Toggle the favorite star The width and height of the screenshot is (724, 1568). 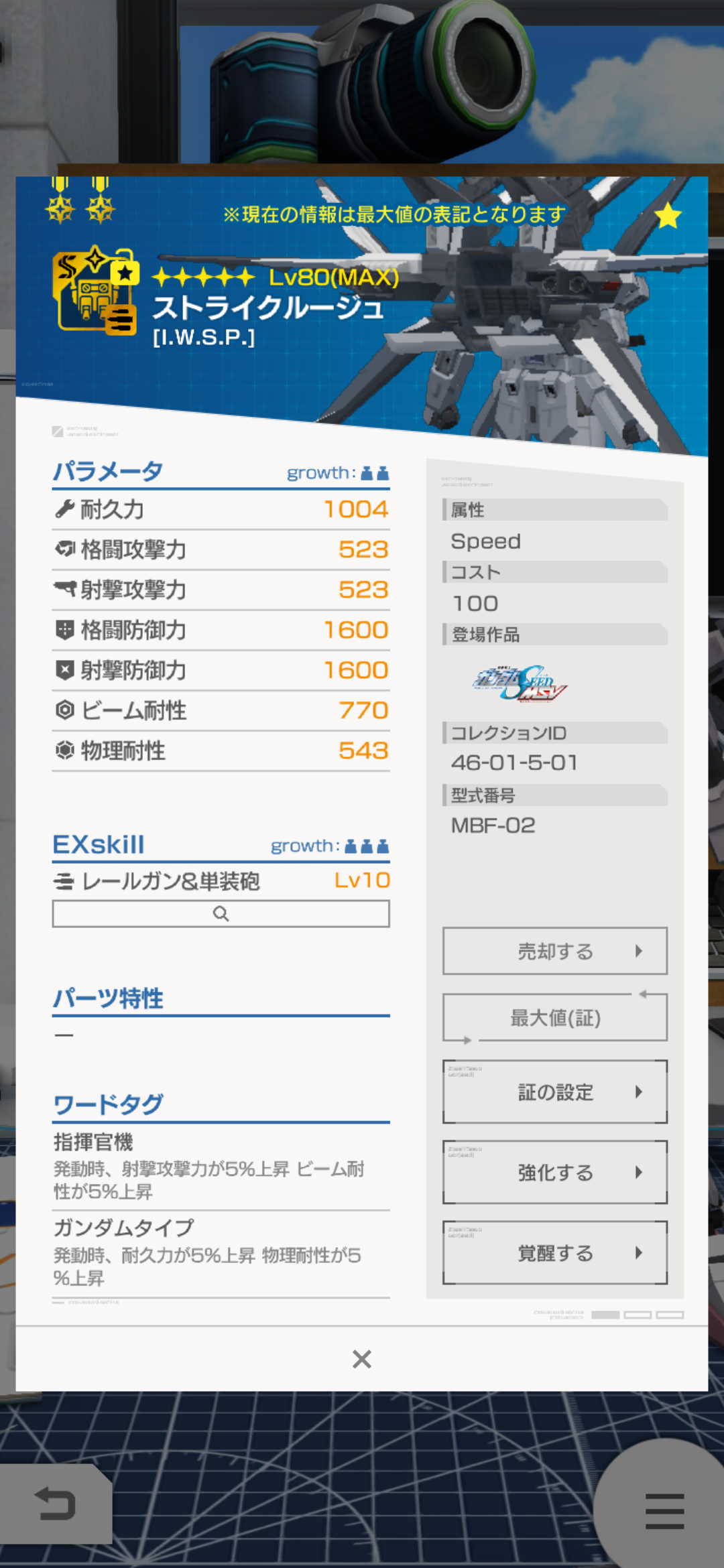coord(668,216)
